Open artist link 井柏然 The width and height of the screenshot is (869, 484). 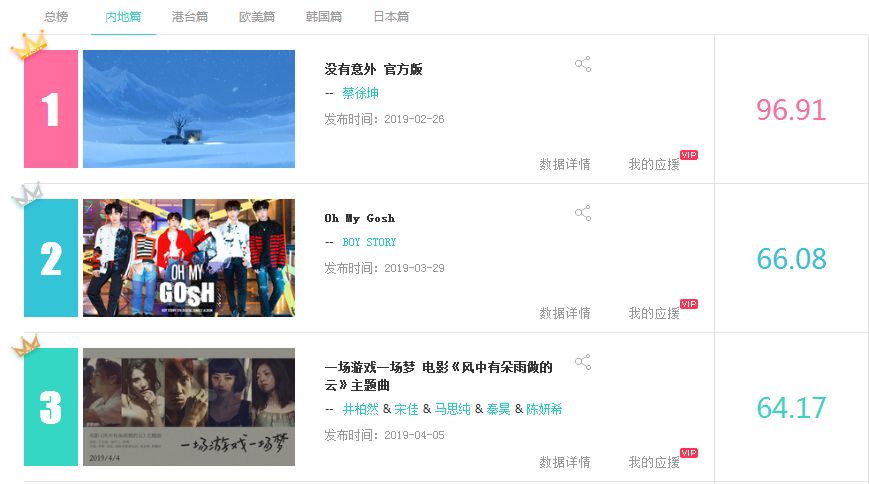coord(360,409)
